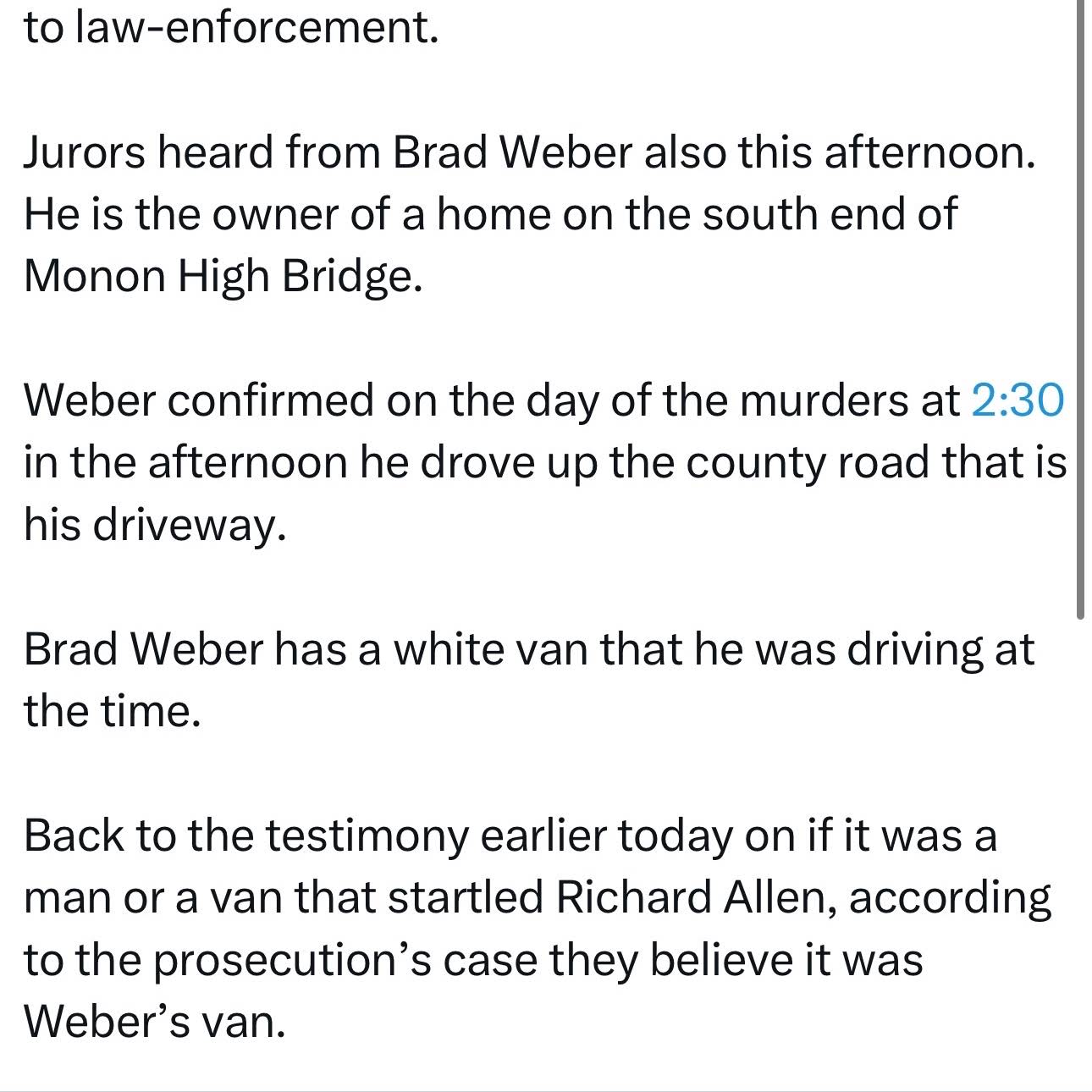Tap the blue 2:30 time link

pos(1017,400)
